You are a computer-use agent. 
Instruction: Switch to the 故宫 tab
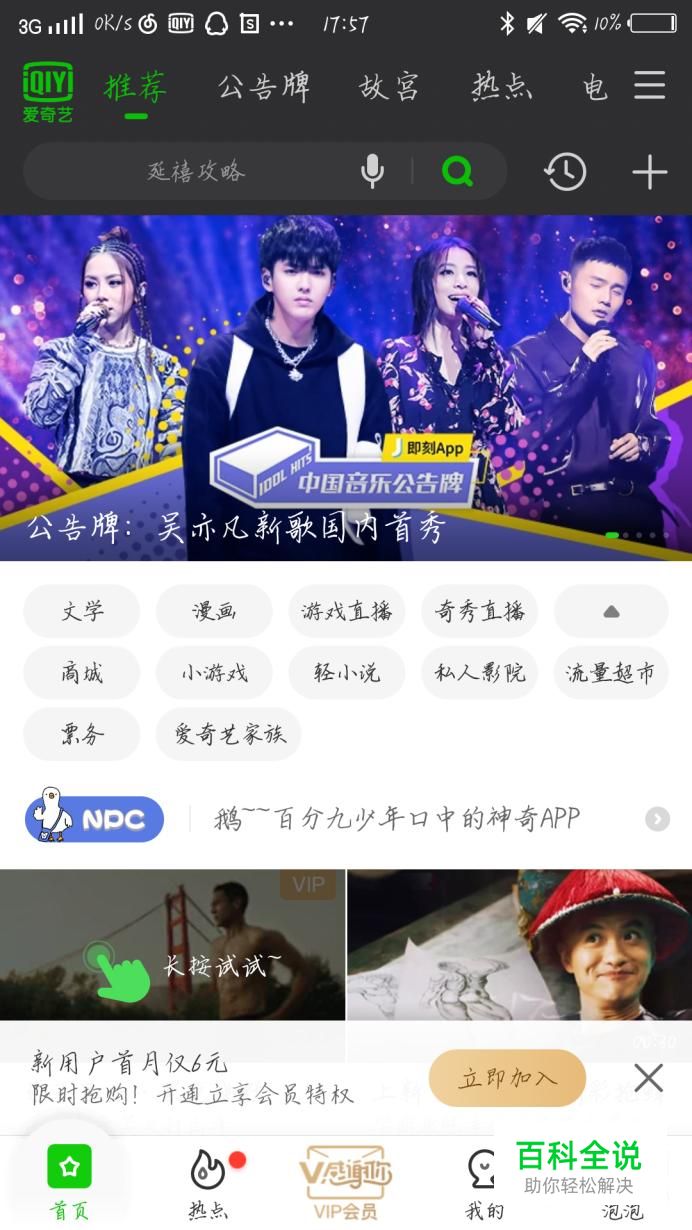click(389, 87)
